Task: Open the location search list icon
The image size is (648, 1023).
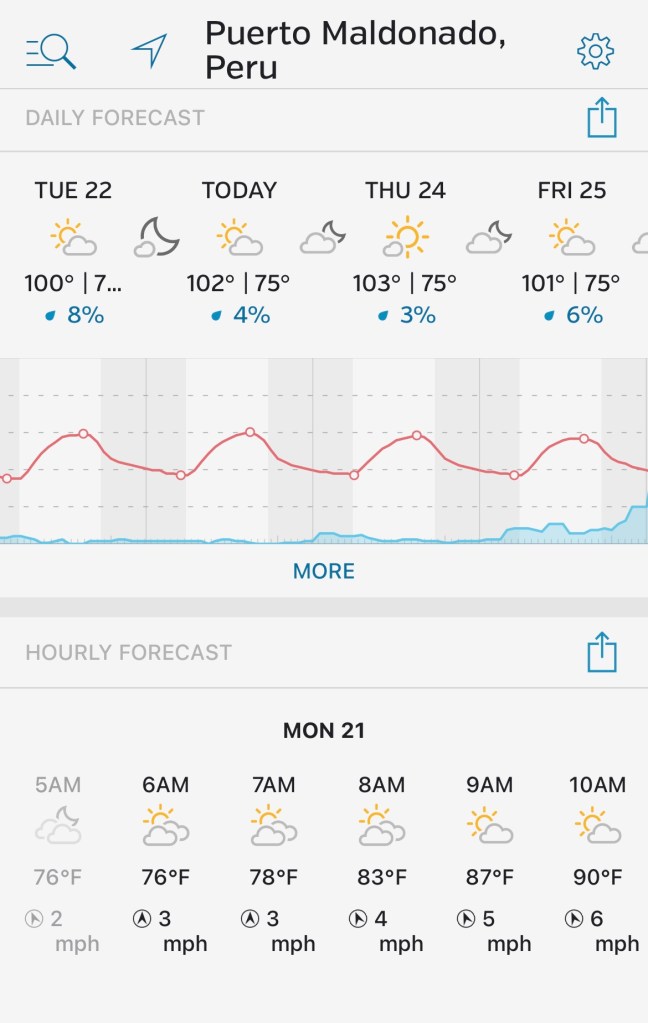Action: pos(51,50)
